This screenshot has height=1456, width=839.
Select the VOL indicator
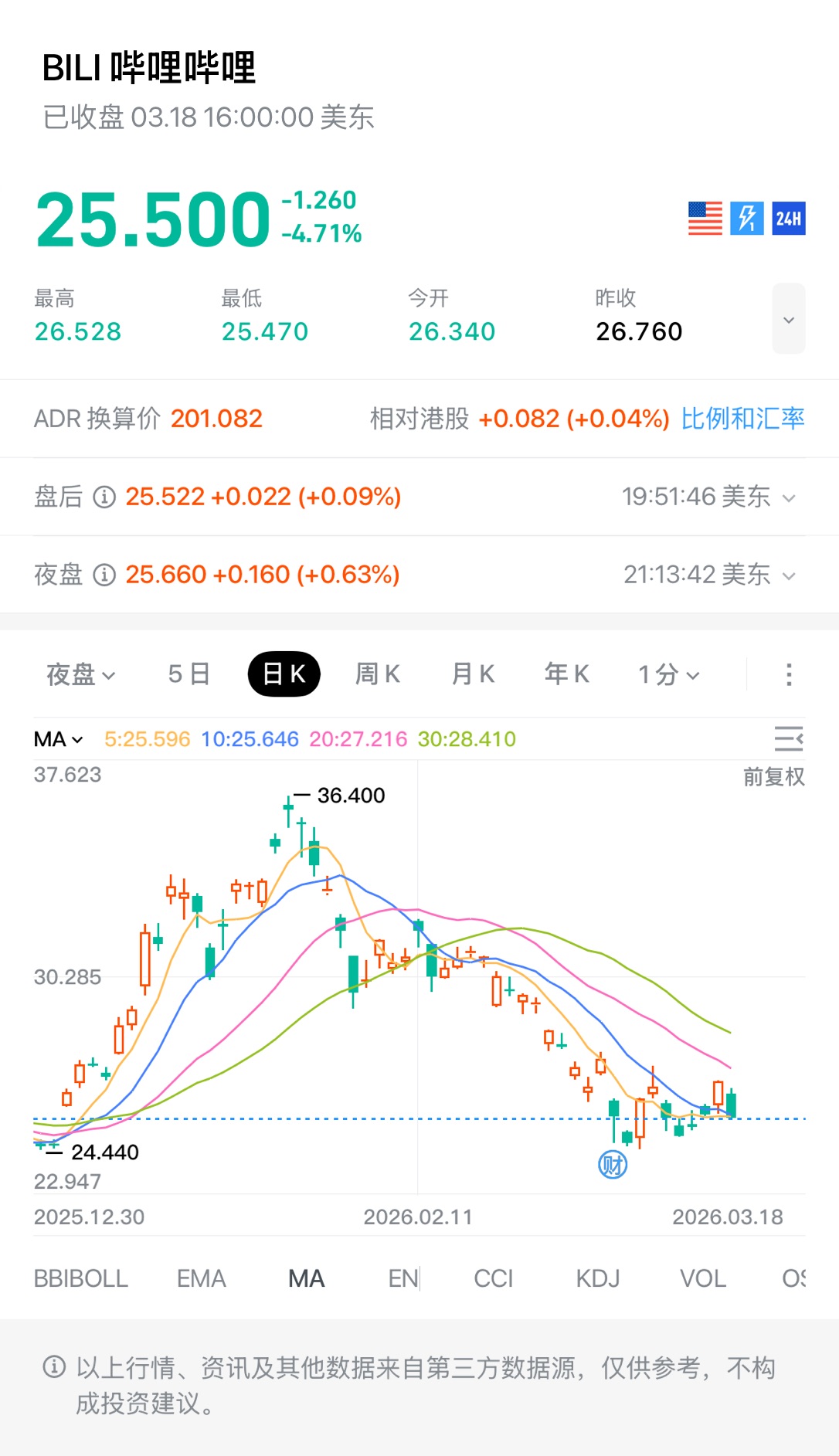[x=702, y=1278]
